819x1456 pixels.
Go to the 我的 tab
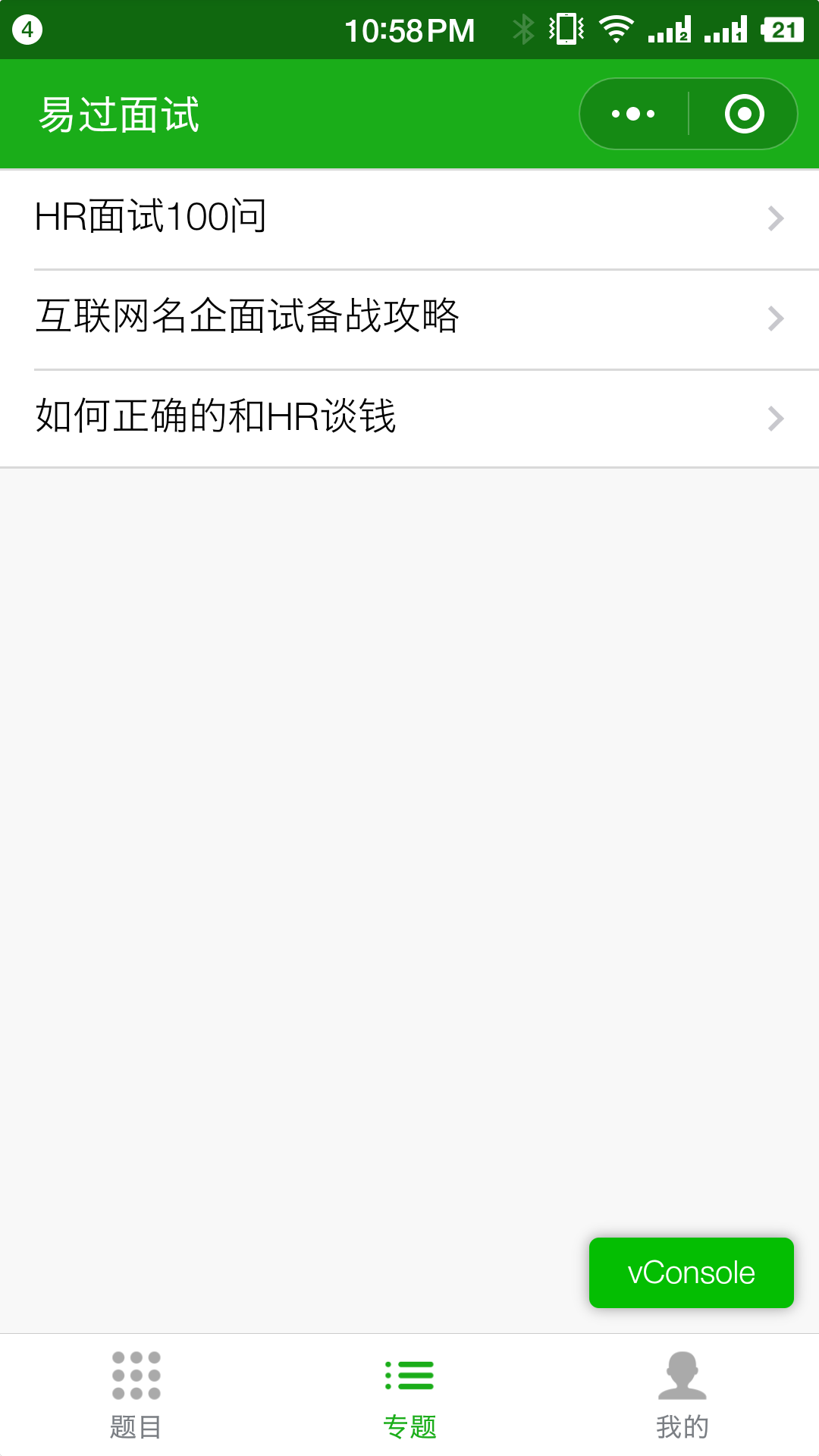[x=682, y=1395]
